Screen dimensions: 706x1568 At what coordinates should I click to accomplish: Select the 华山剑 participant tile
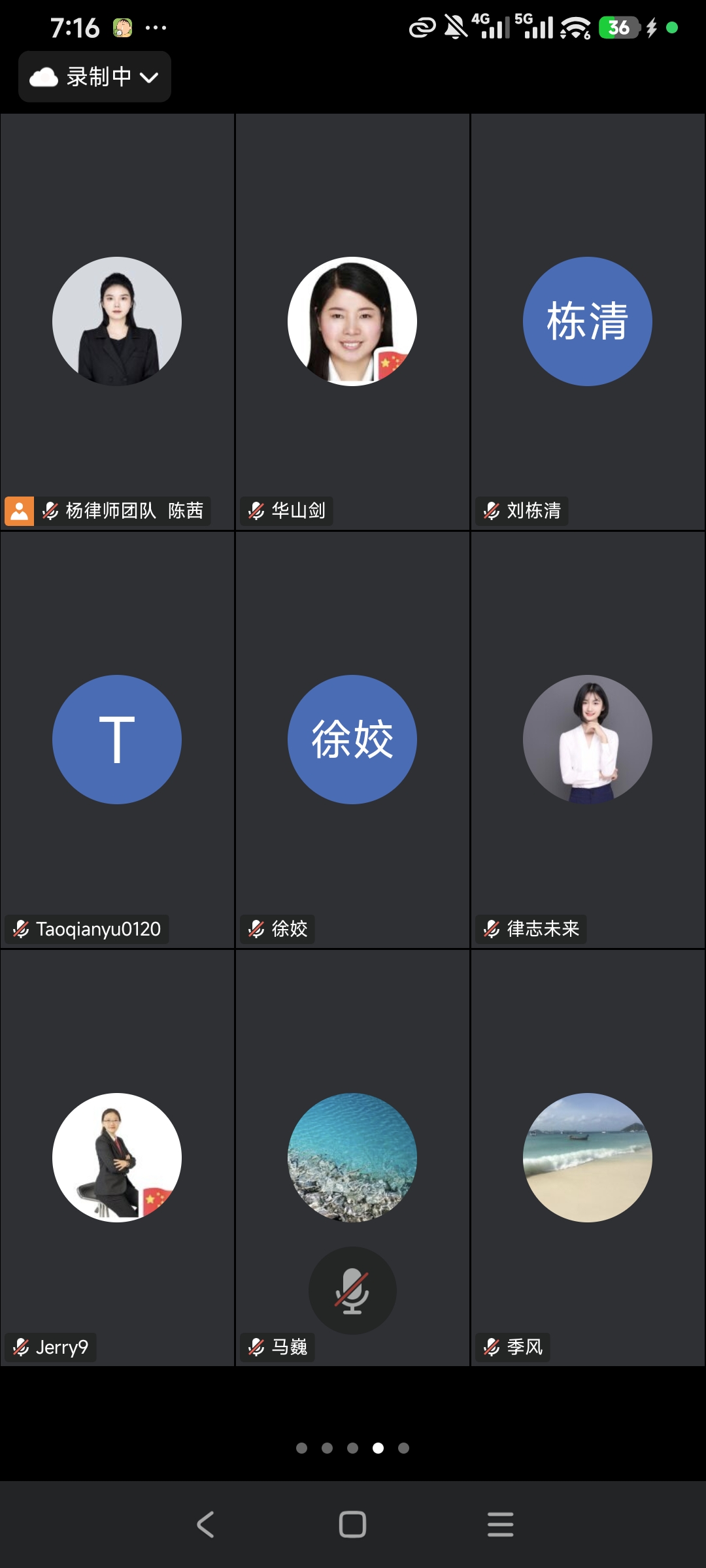pyautogui.click(x=352, y=321)
